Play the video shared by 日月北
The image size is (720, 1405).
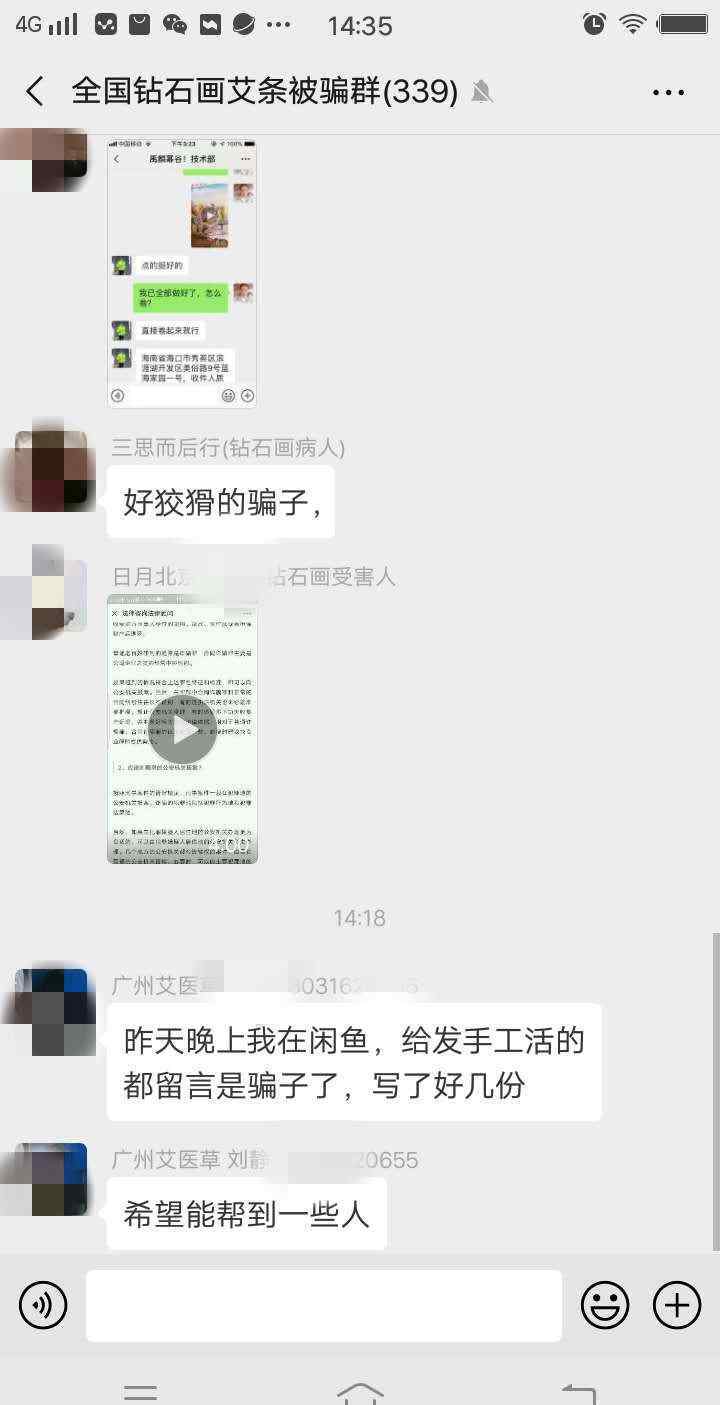(182, 729)
